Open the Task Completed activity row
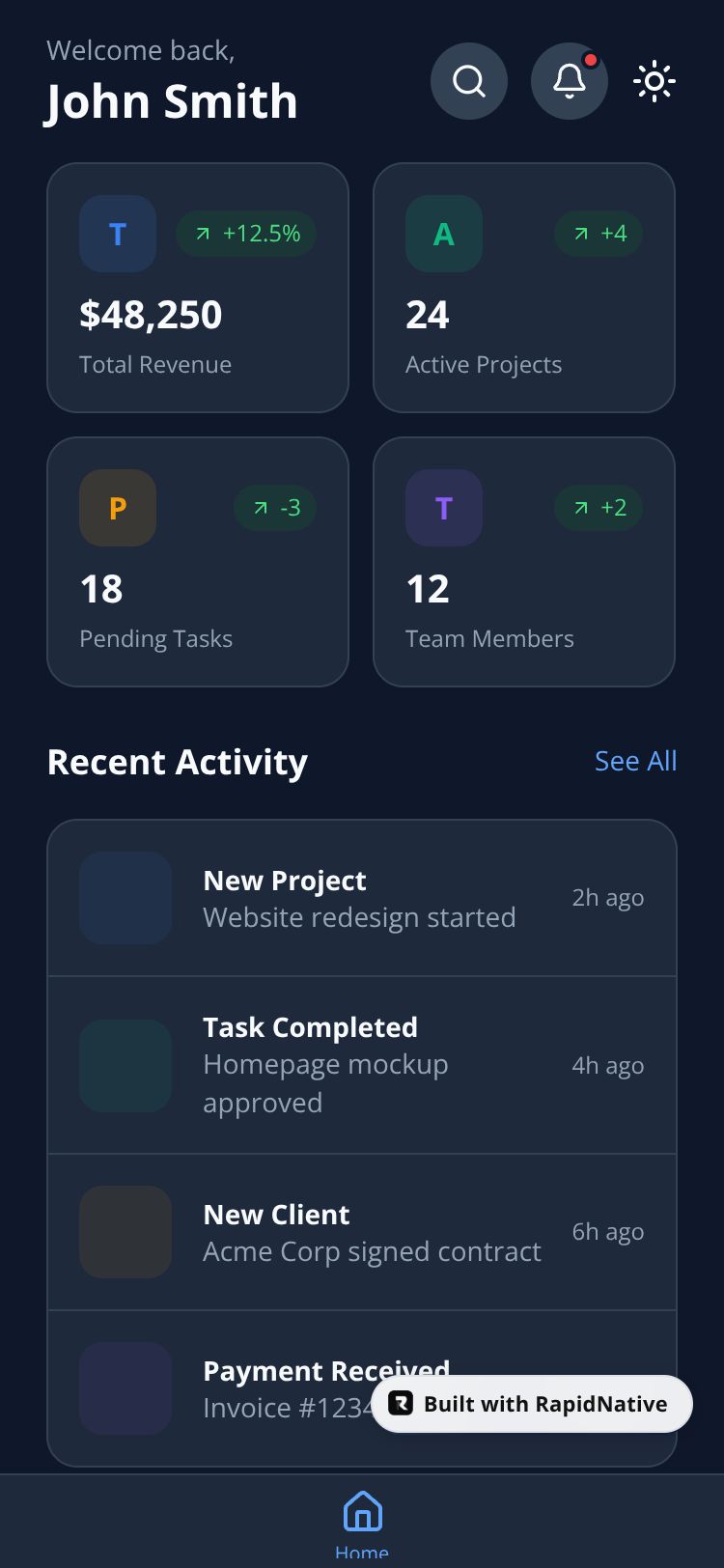 coord(362,1065)
